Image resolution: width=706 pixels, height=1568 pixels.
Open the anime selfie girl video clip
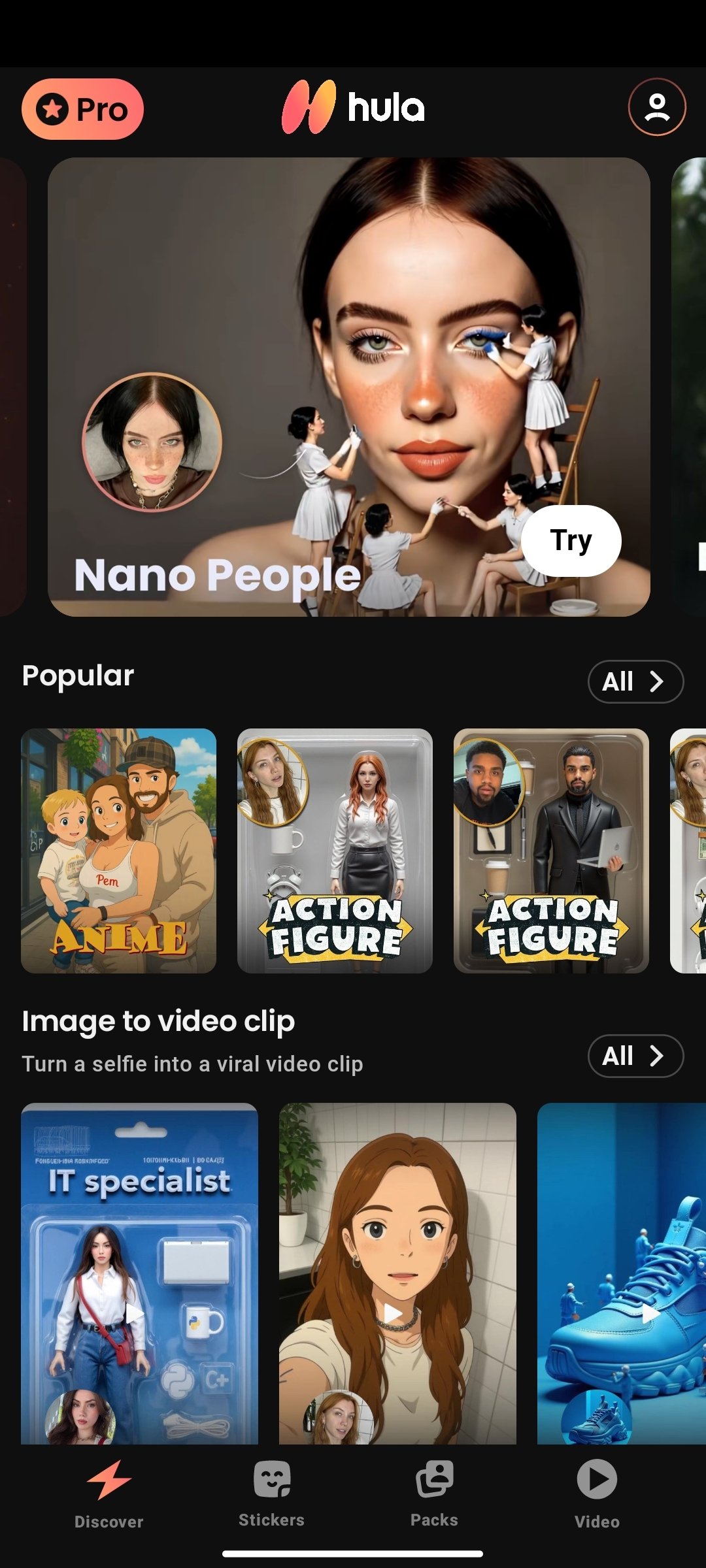pyautogui.click(x=397, y=1274)
